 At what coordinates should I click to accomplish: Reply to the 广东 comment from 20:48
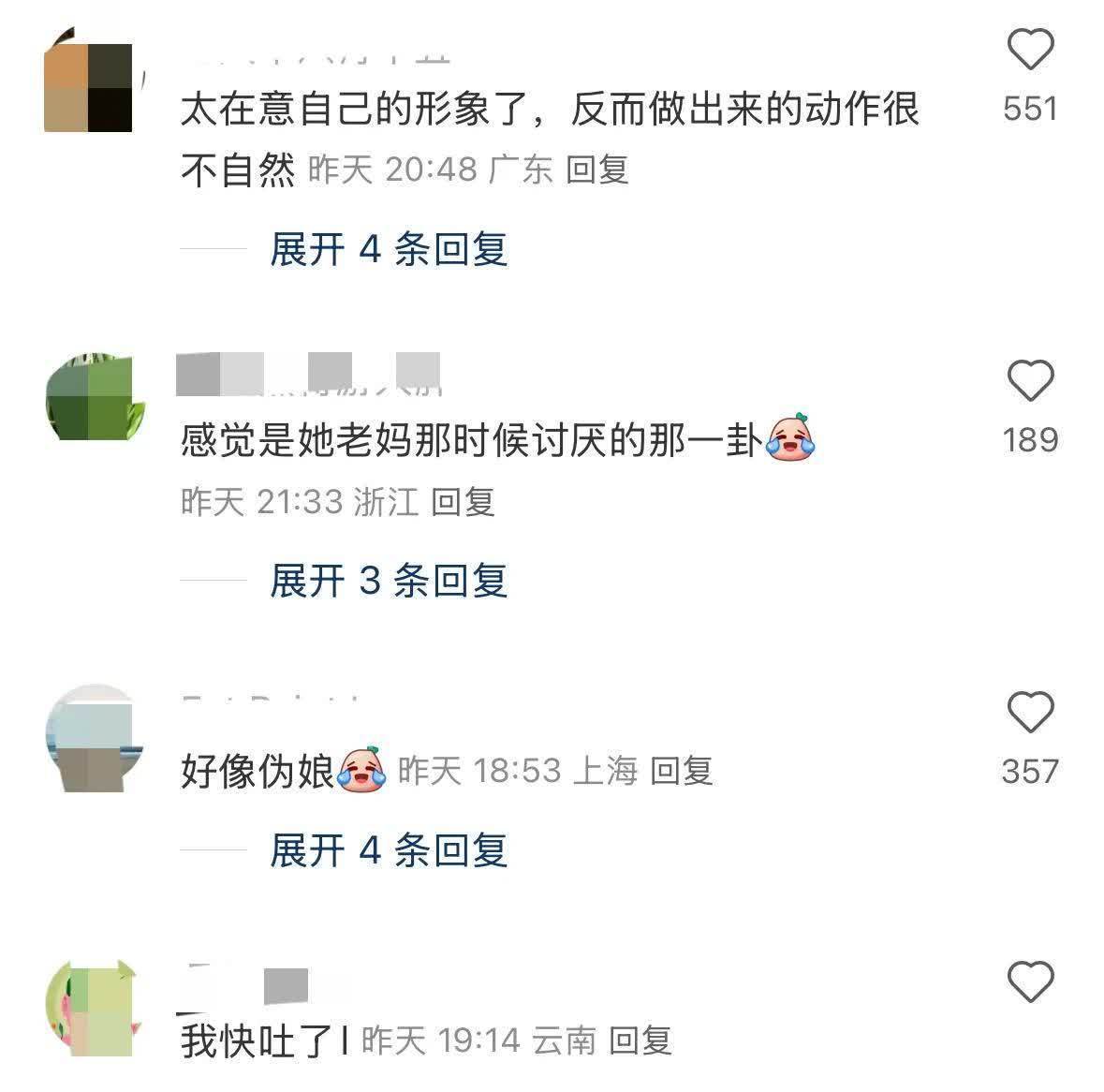click(597, 170)
